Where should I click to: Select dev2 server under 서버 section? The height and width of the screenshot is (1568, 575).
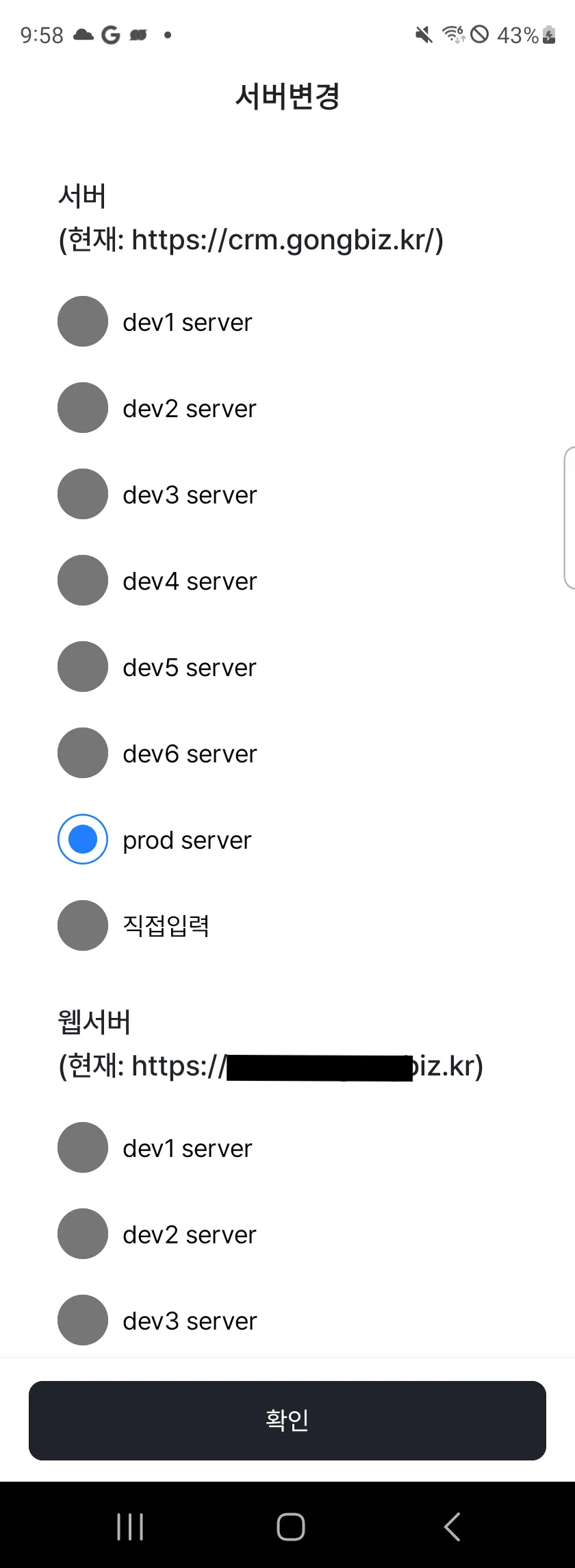[83, 408]
